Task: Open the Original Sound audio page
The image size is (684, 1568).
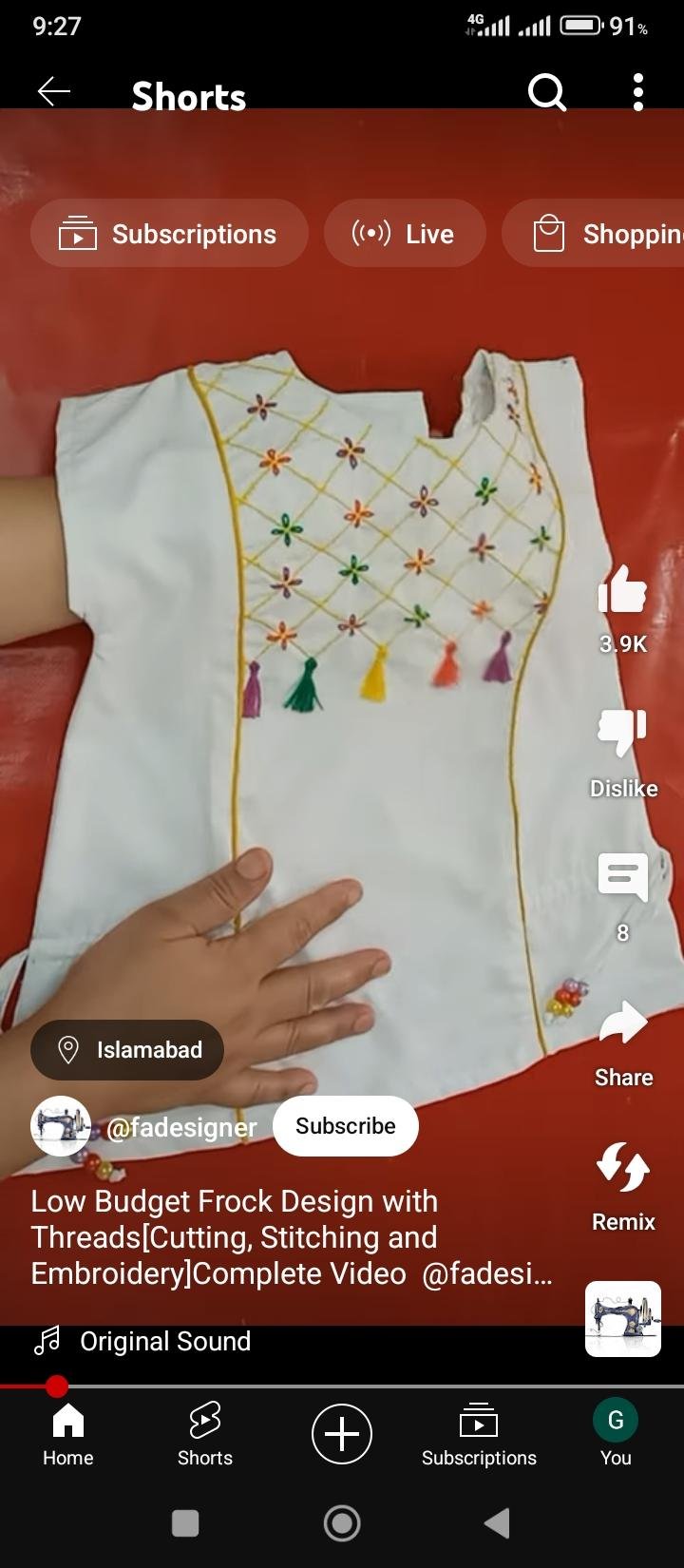Action: [x=164, y=1341]
